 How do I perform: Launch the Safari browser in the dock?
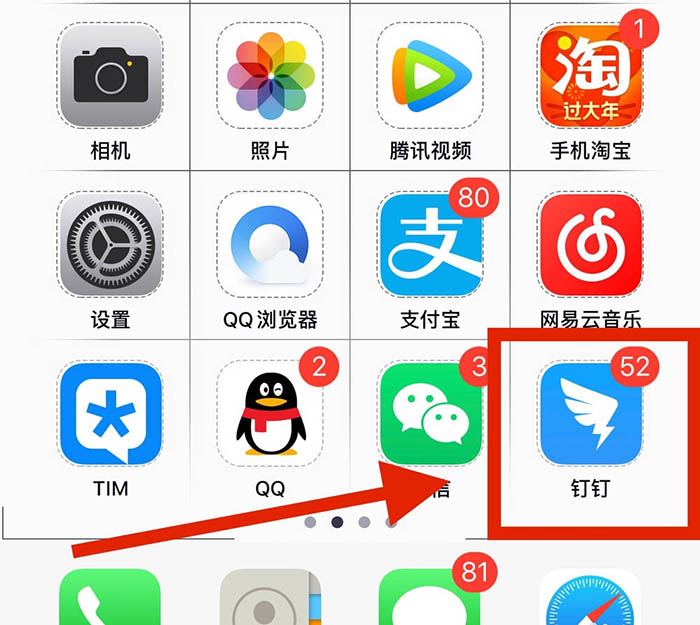(588, 598)
